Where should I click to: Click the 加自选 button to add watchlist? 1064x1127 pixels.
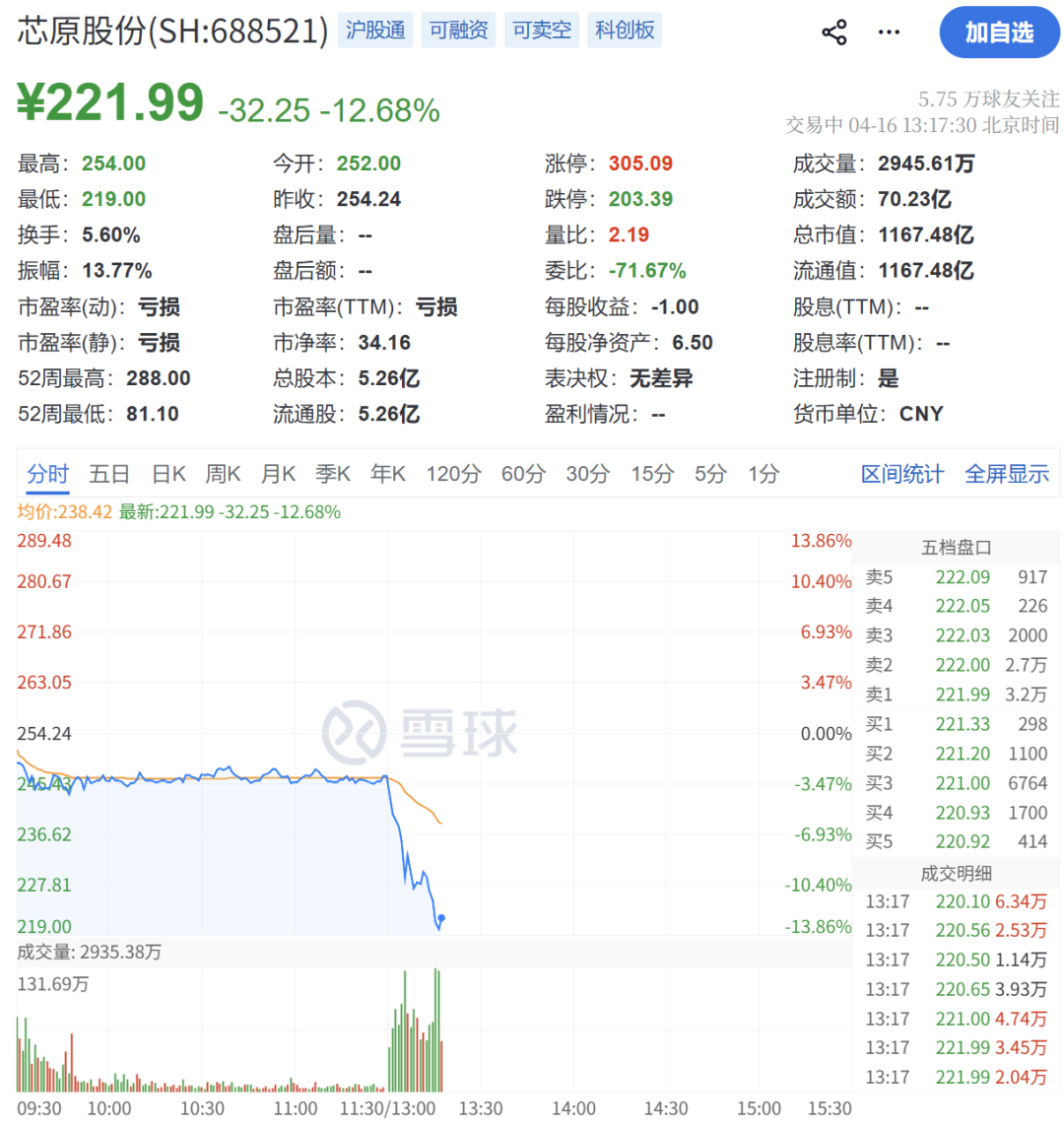[x=998, y=33]
